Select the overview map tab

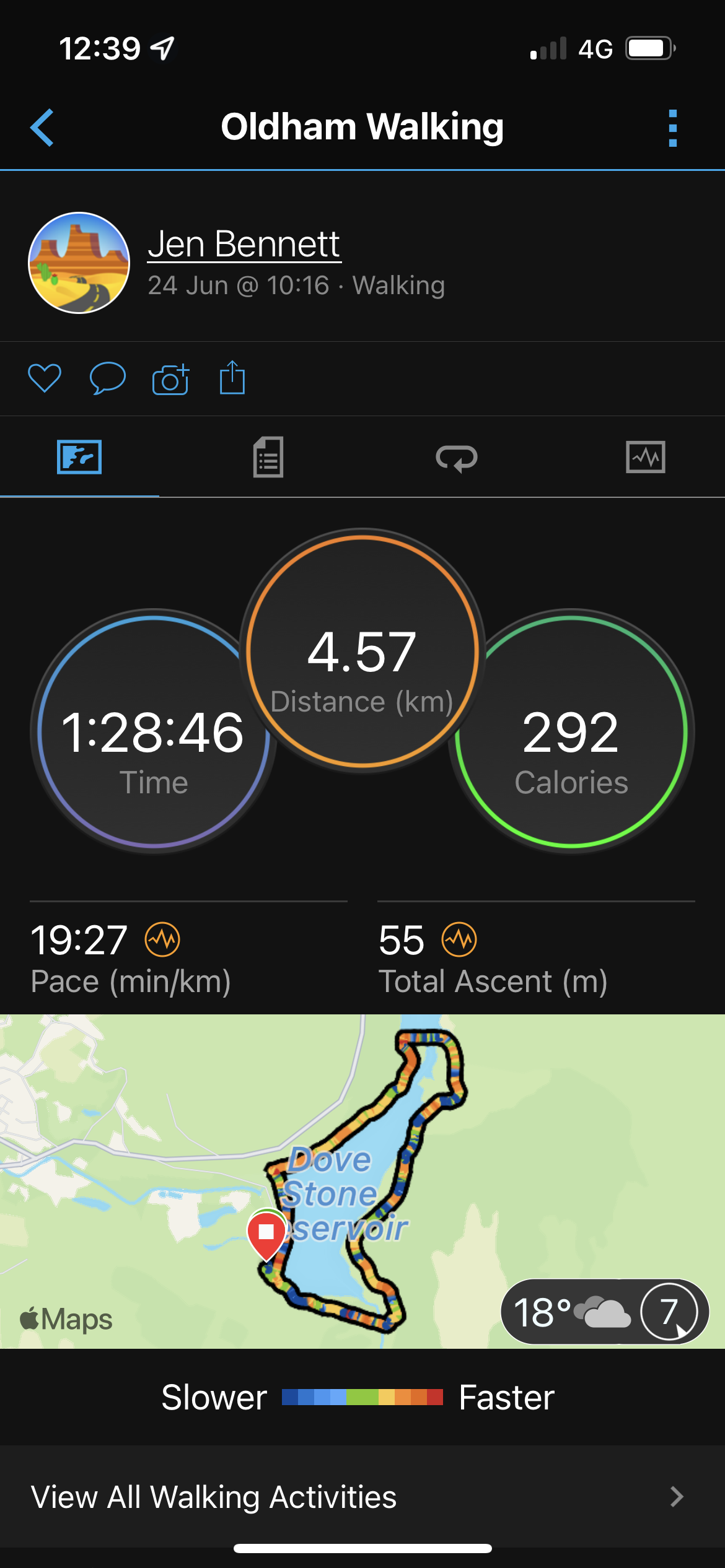coord(79,457)
